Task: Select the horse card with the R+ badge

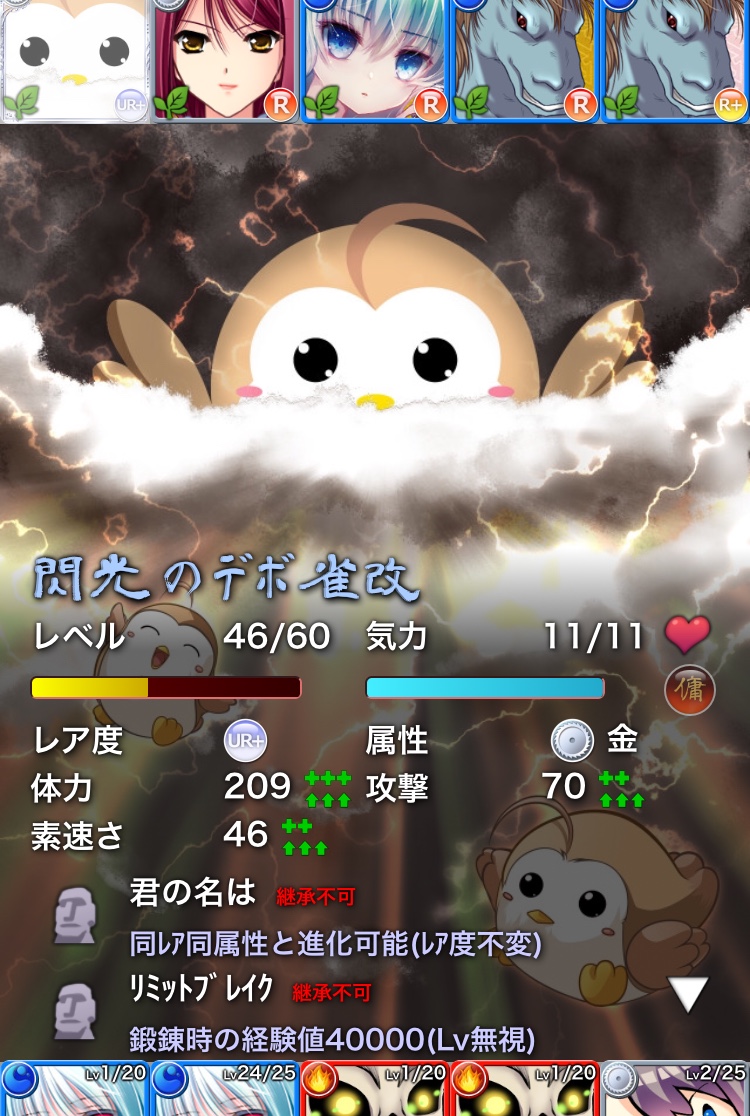Action: pos(675,60)
